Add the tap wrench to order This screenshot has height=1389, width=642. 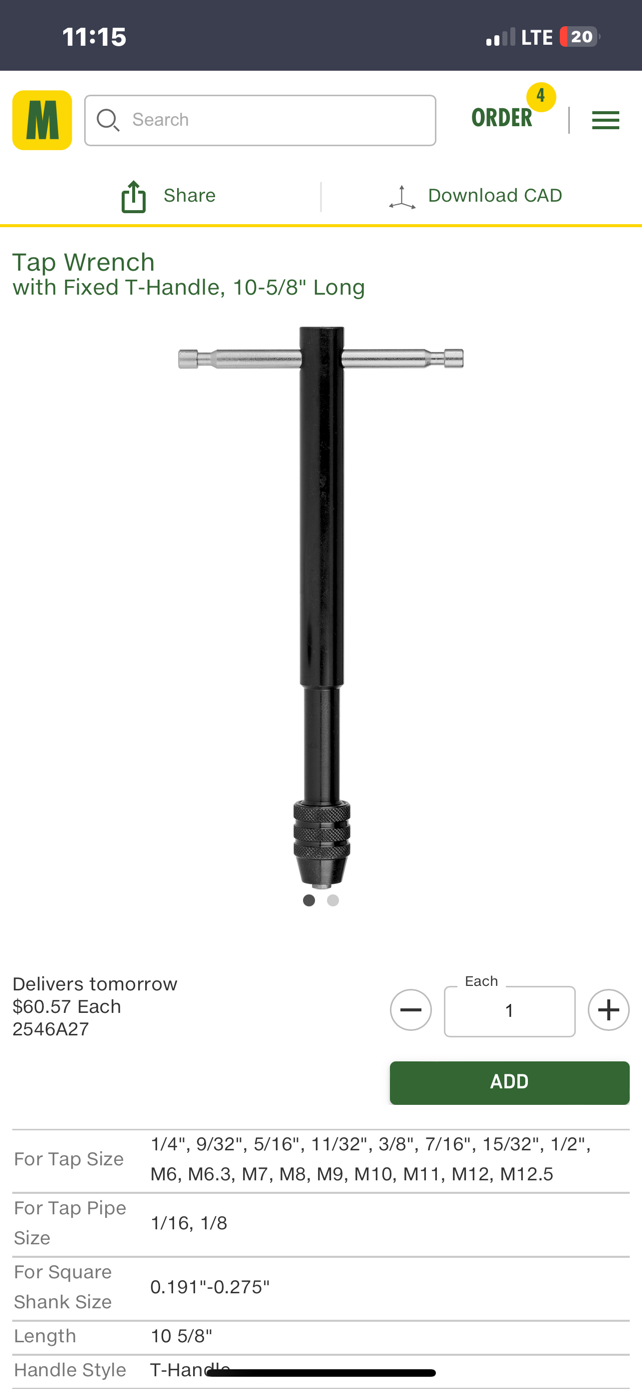coord(509,1082)
